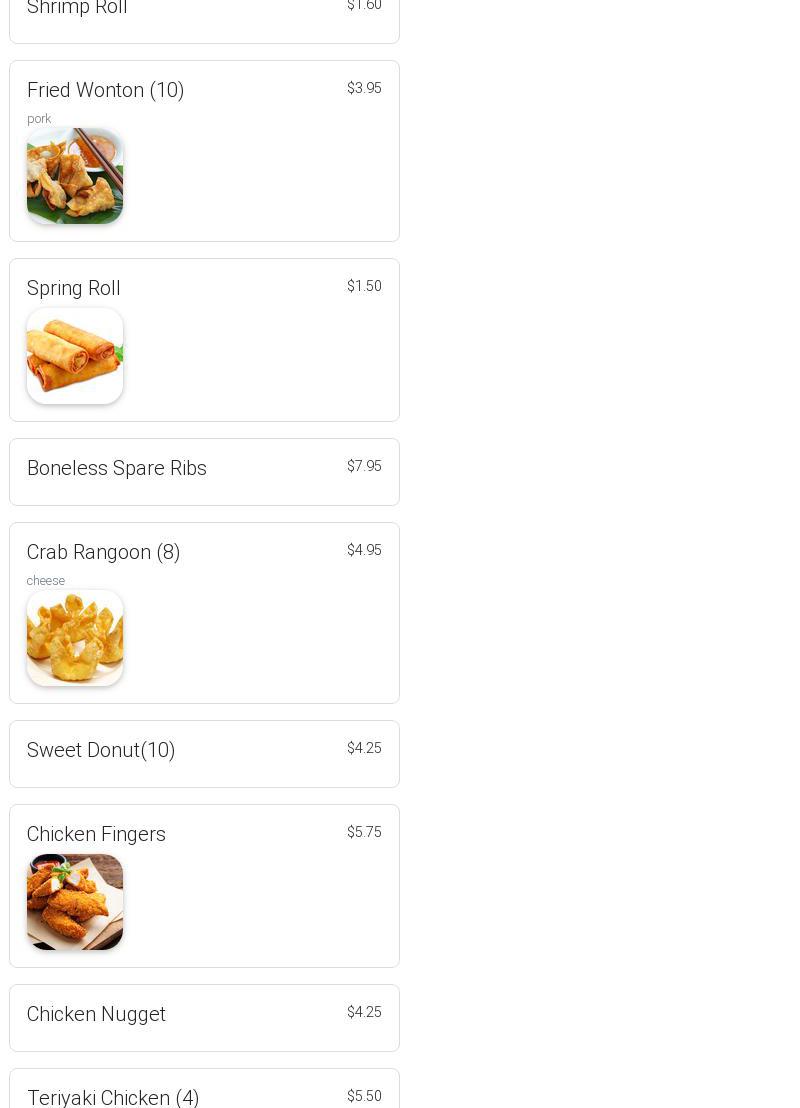Screen dimensions: 800x1108
Task: Open Crab Rangoon (8) item
Action: click(204, 612)
